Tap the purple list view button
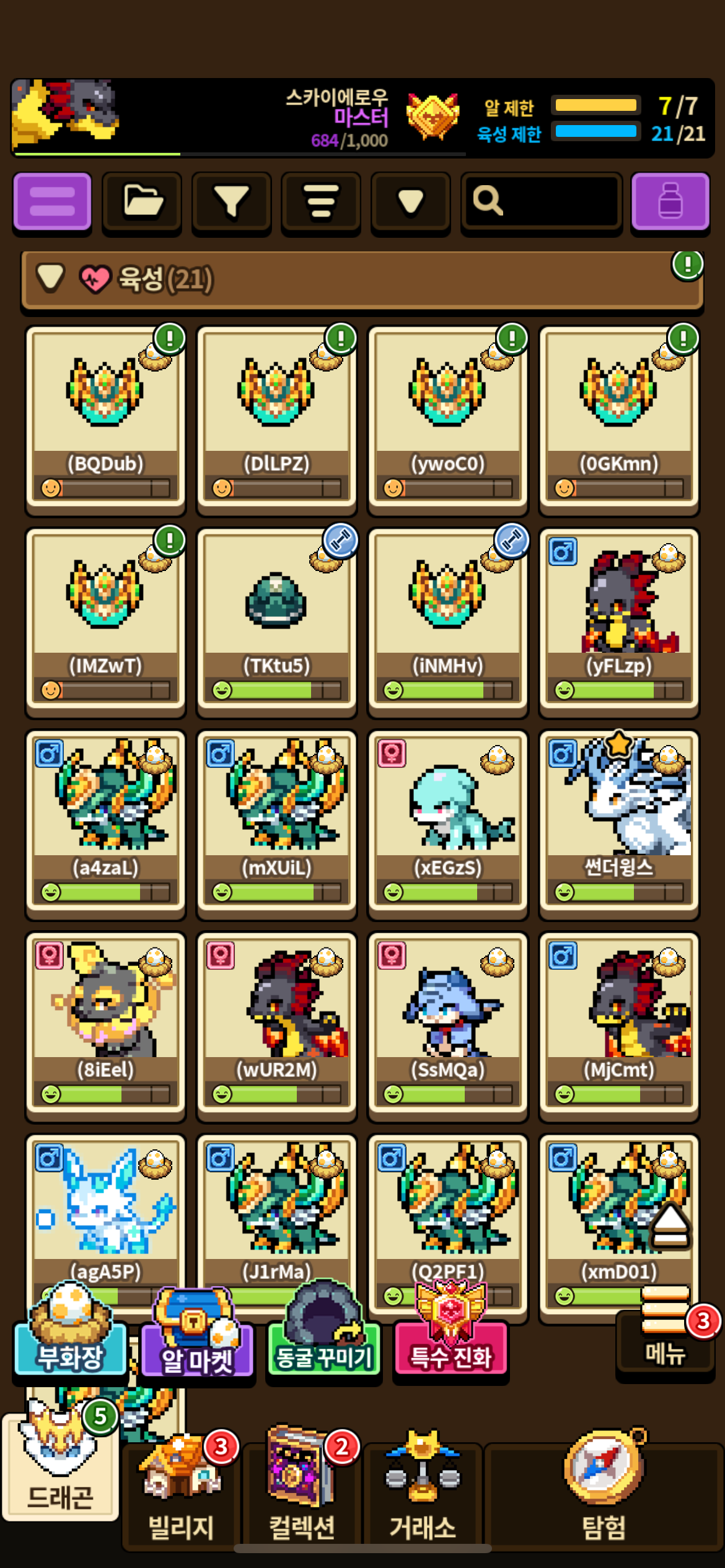 tap(52, 201)
